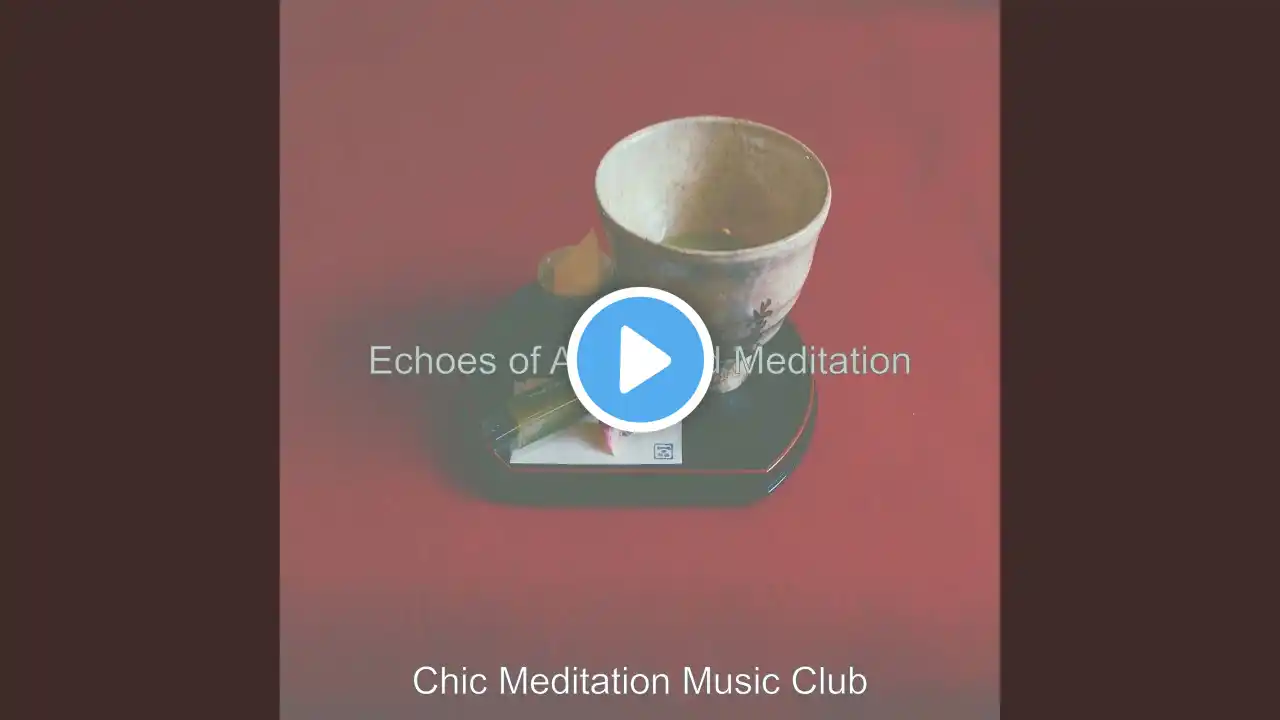Play the Chic Meditation Music Club video

click(640, 360)
